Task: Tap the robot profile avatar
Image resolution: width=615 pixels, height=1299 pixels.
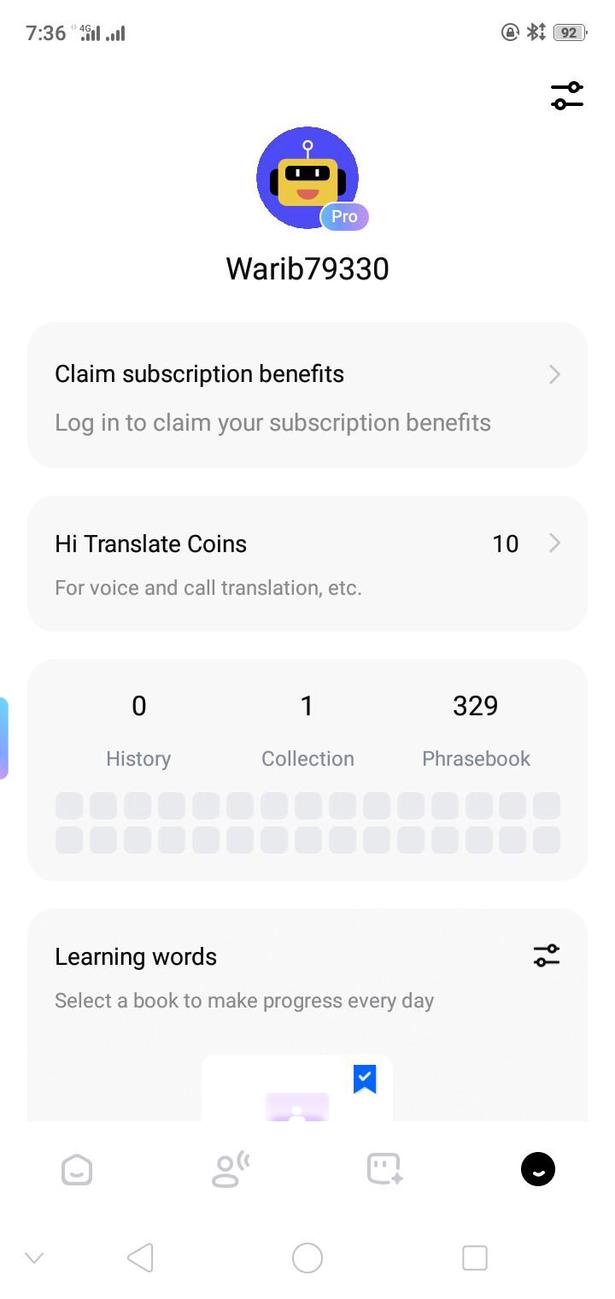Action: 307,178
